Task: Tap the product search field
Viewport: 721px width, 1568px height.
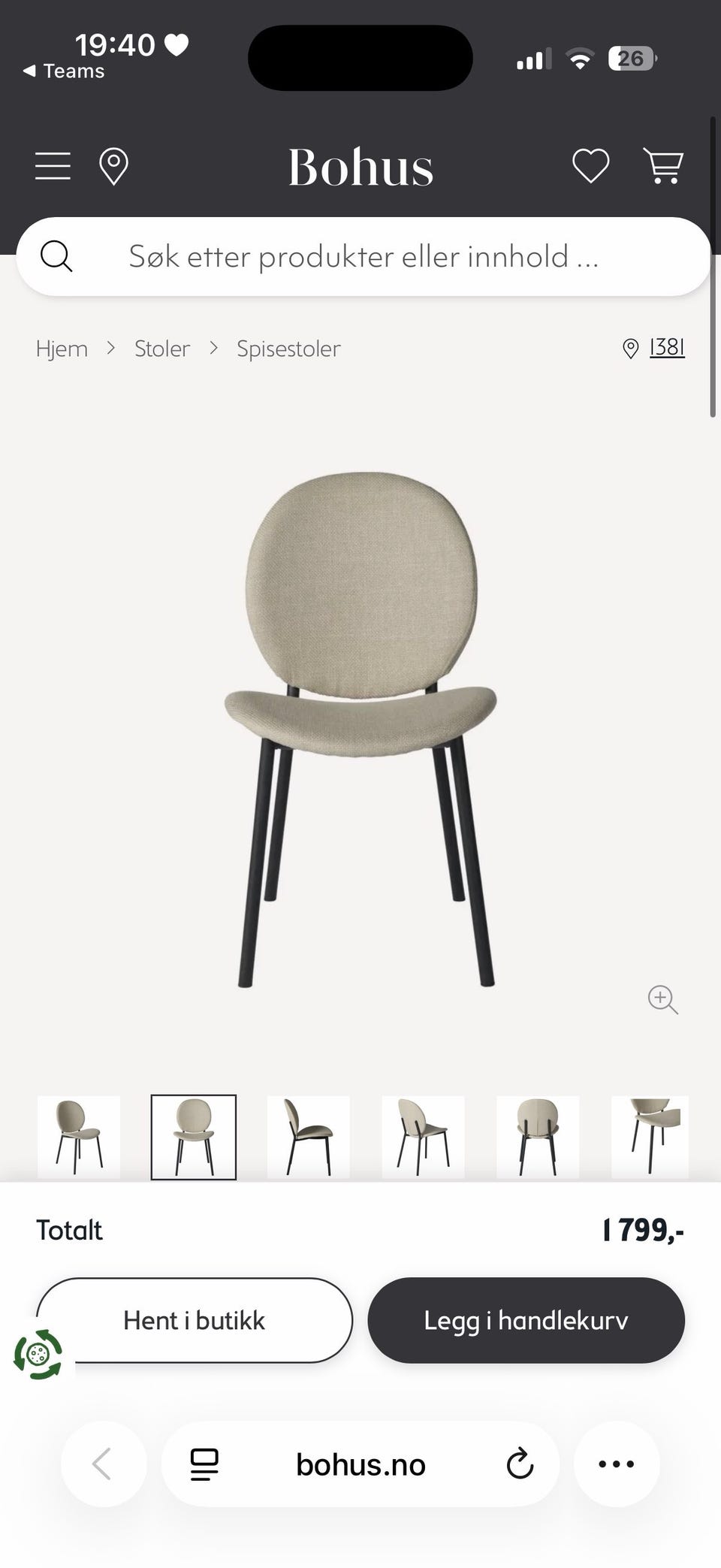Action: click(x=364, y=256)
